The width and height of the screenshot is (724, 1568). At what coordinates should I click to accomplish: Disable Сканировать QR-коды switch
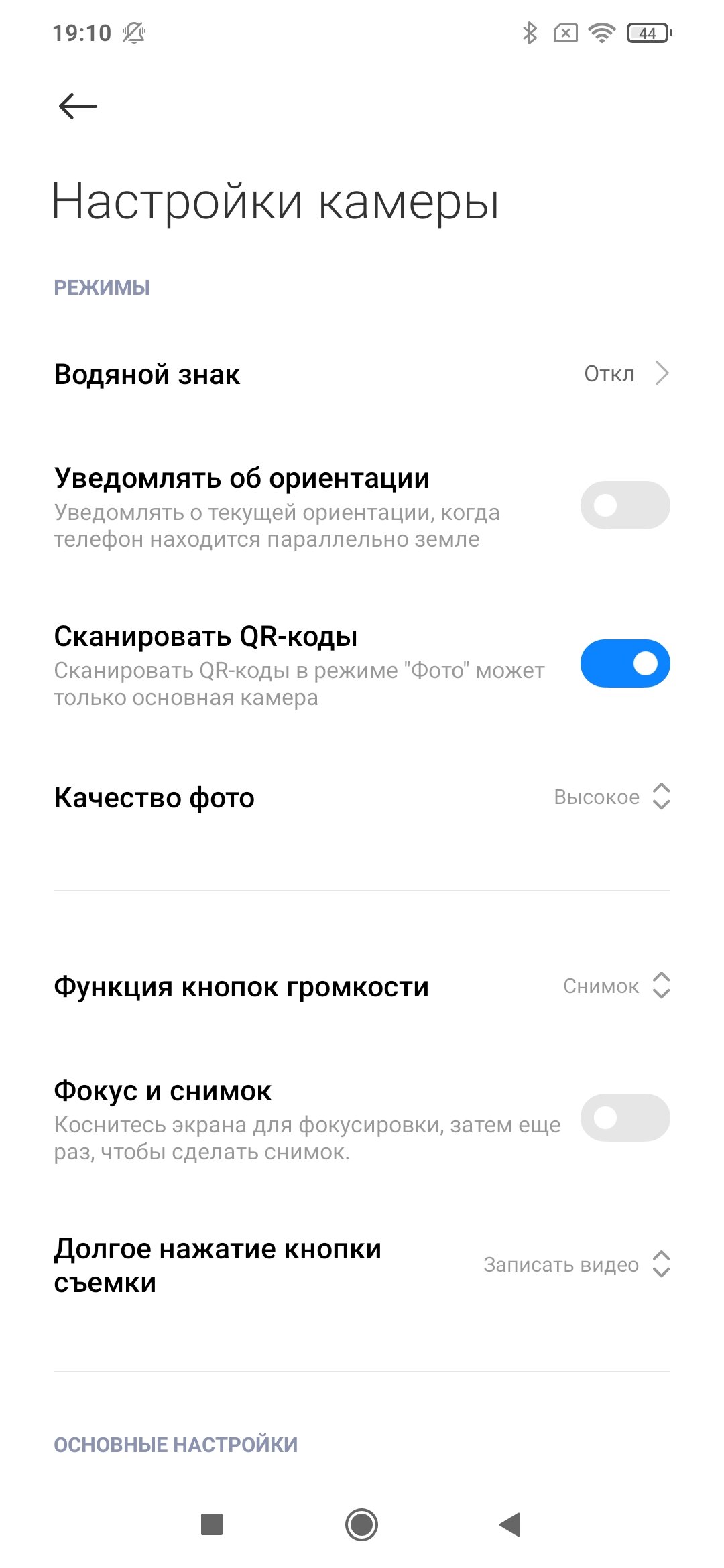click(625, 663)
